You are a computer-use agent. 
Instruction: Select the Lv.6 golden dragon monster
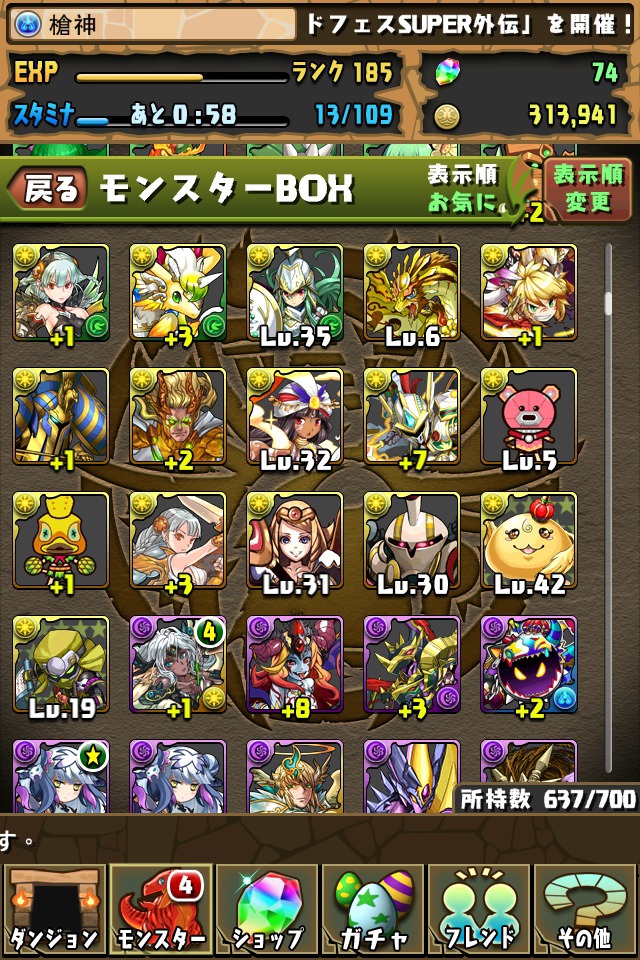pyautogui.click(x=412, y=293)
